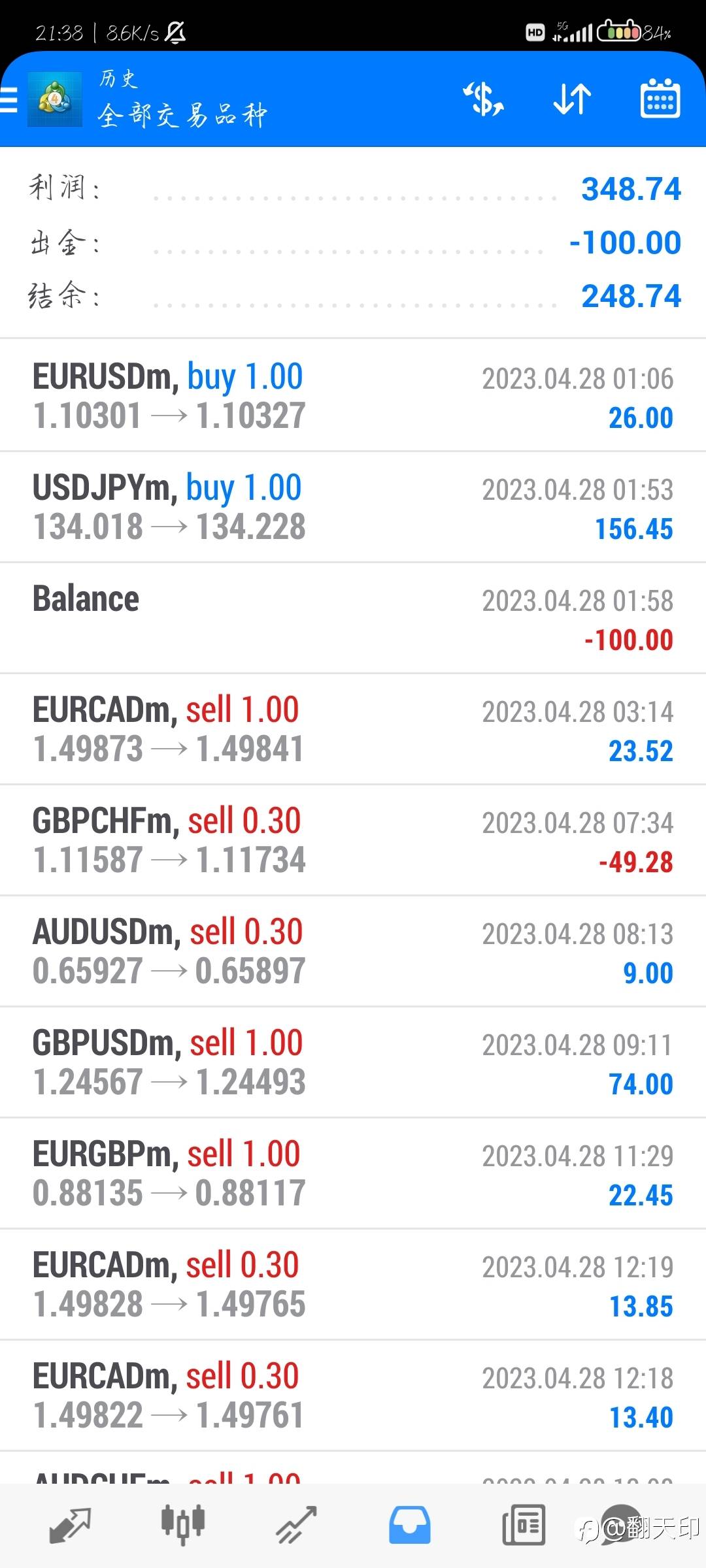Screen dimensions: 706x1568
Task: Open the sort order arrows
Action: click(572, 99)
